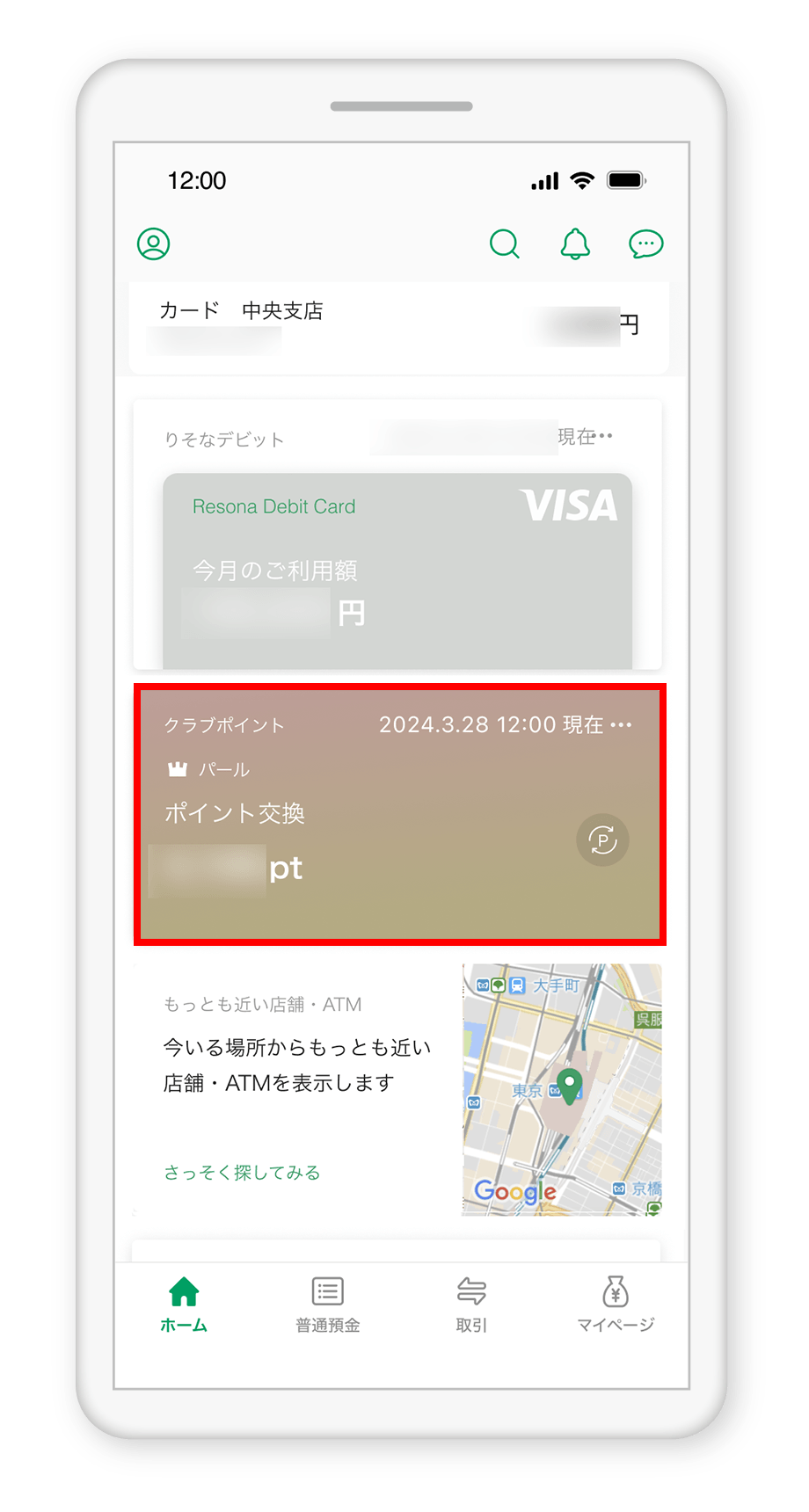Open the chat bubble icon
809x1512 pixels.
[x=645, y=244]
